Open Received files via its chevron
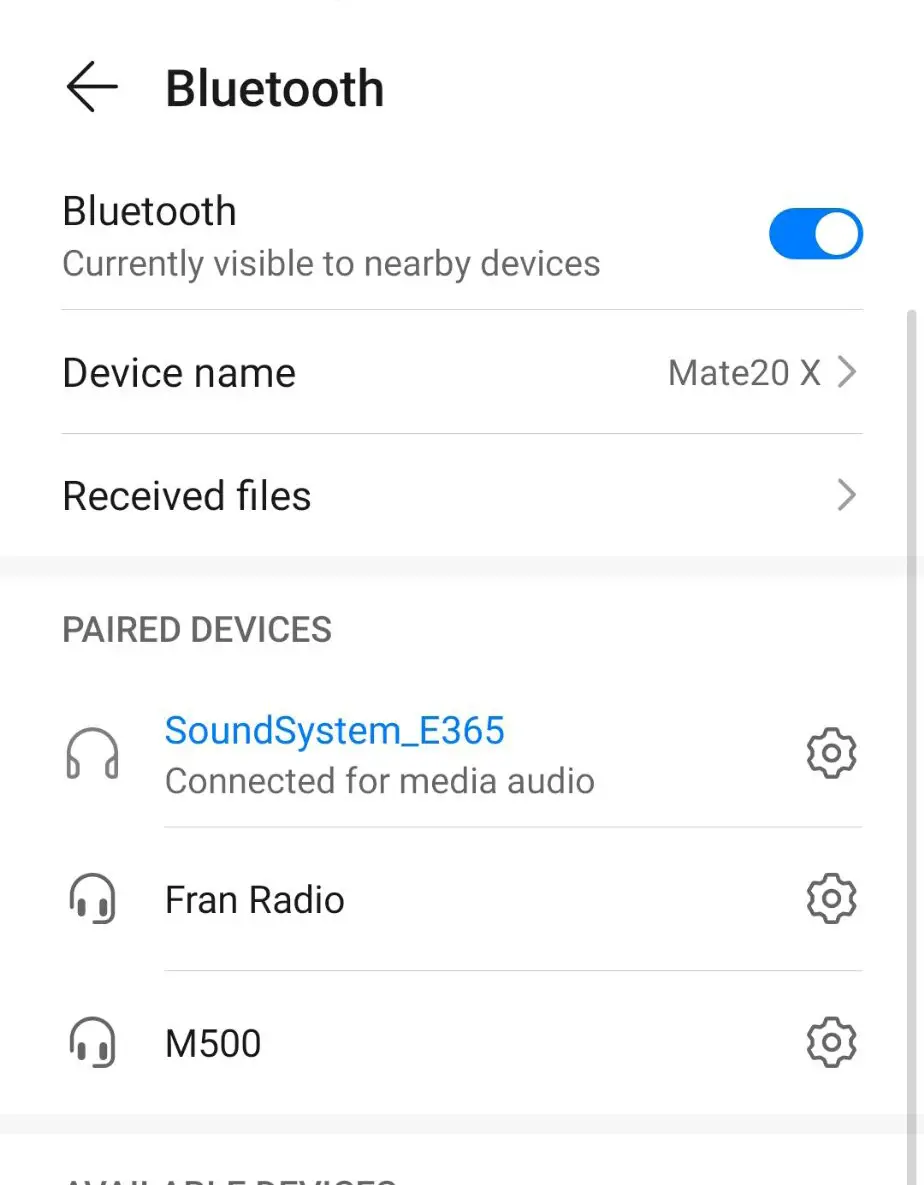Viewport: 924px width, 1185px height. [x=849, y=495]
